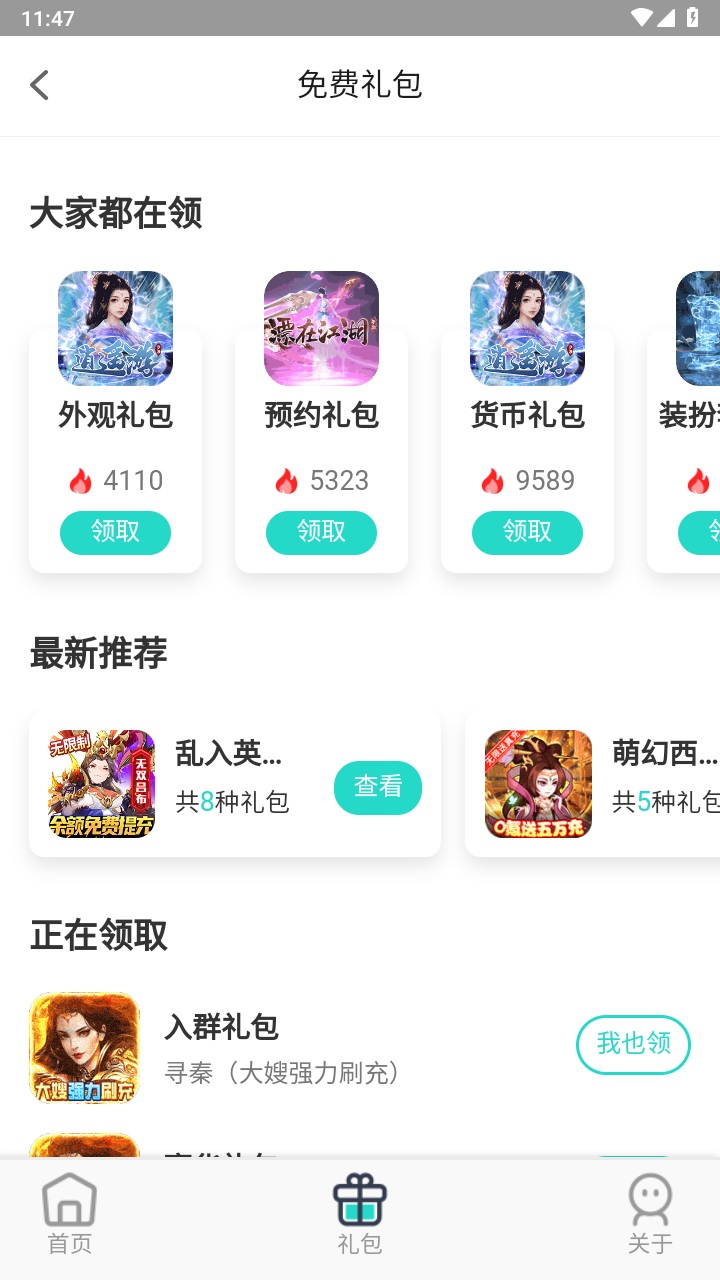
Task: Tap the 领取 button for 货币礼包
Action: point(527,533)
